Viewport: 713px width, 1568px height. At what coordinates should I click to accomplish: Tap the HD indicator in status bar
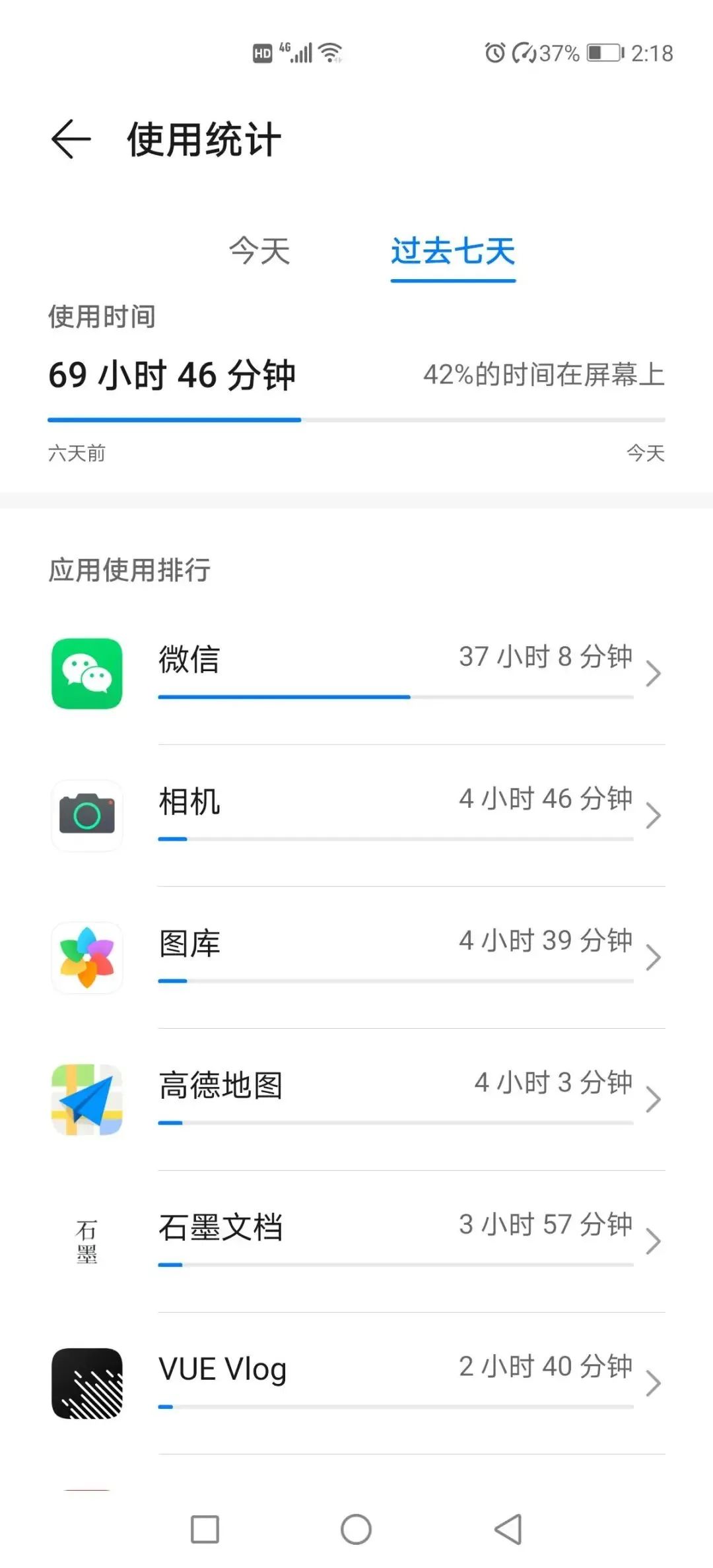(263, 53)
